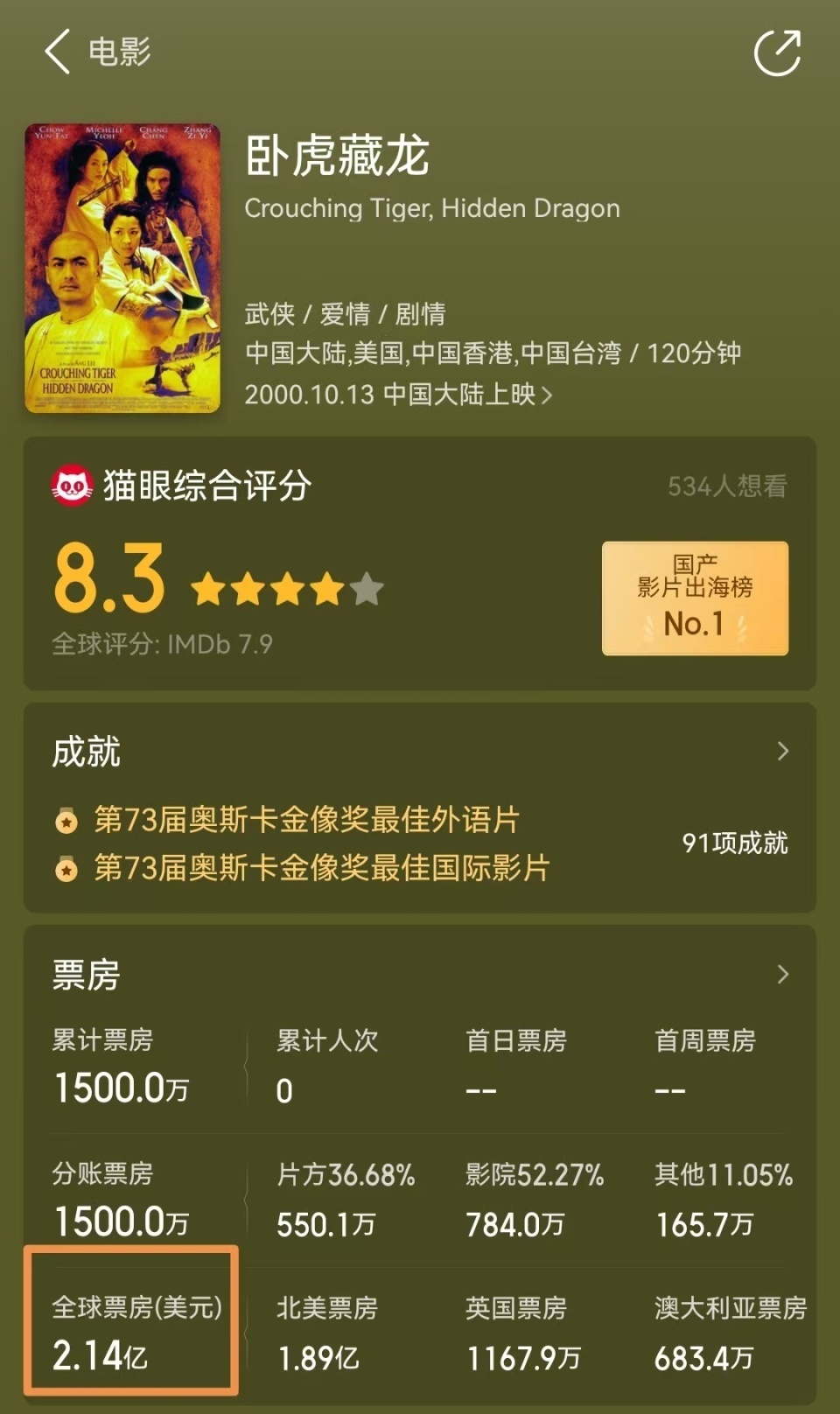
Task: Tap the 8.3 综合评分 score
Action: pos(108,579)
